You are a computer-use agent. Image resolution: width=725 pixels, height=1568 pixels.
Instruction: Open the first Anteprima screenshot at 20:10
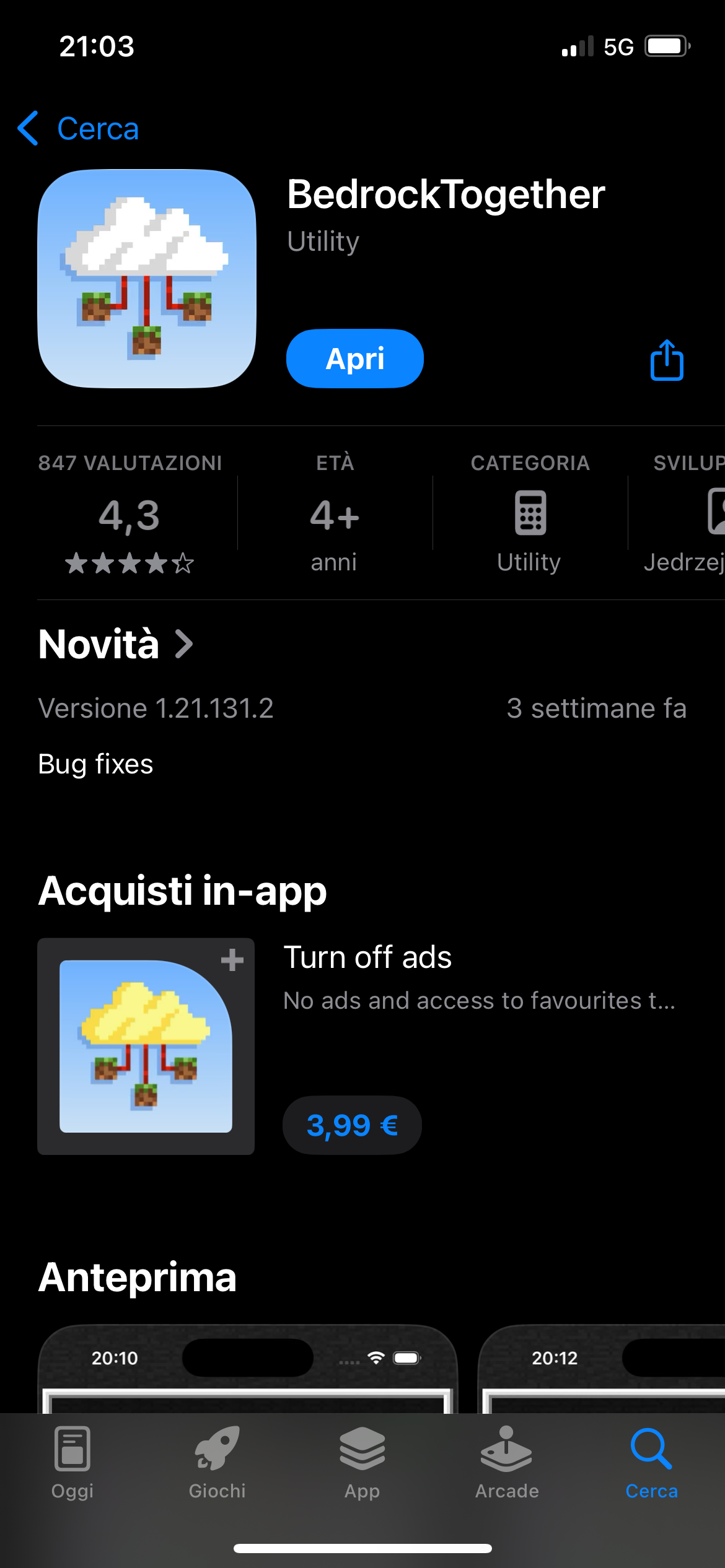click(x=247, y=1369)
